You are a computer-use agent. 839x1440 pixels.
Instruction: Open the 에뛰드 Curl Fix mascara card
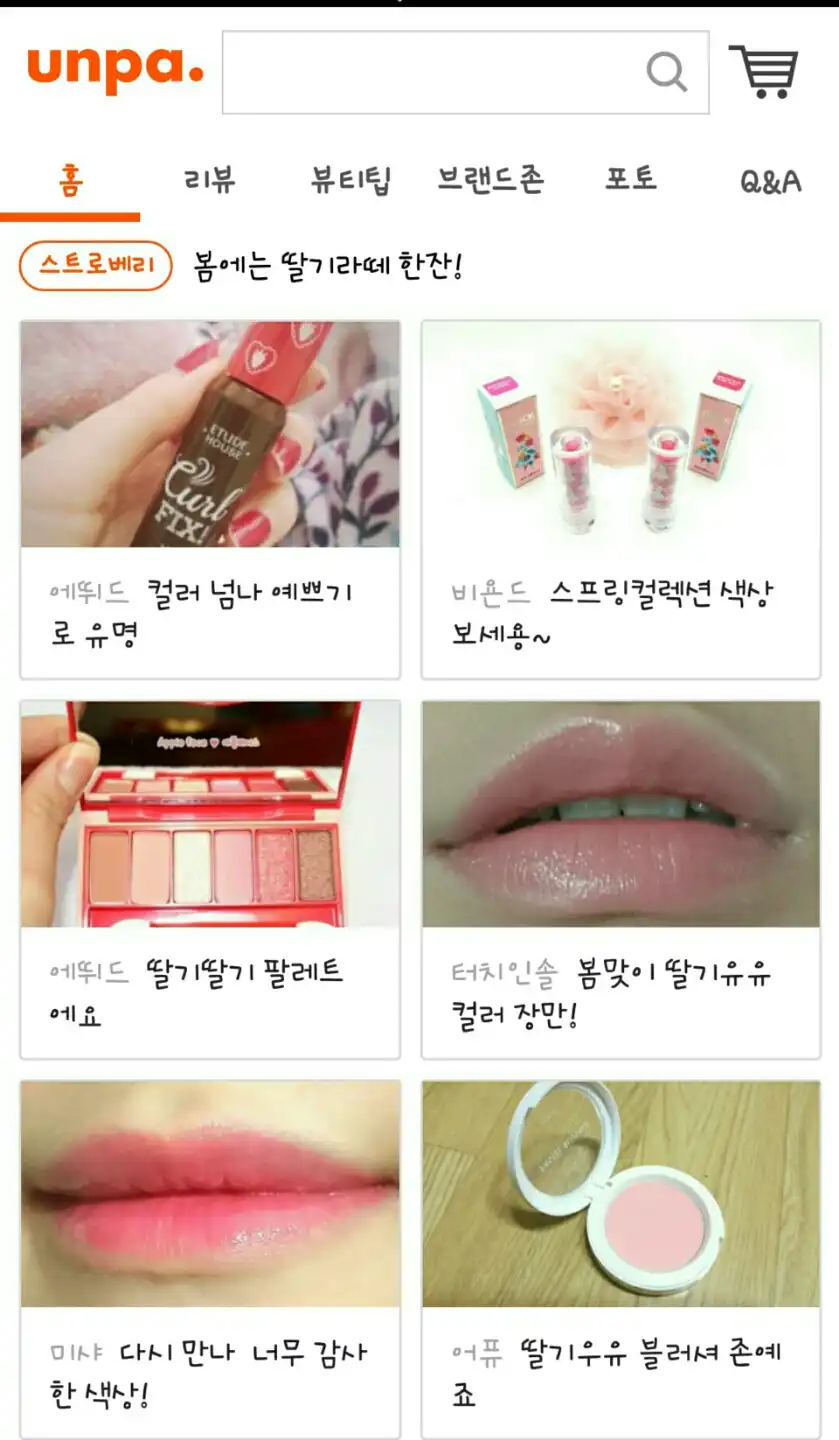pyautogui.click(x=210, y=498)
